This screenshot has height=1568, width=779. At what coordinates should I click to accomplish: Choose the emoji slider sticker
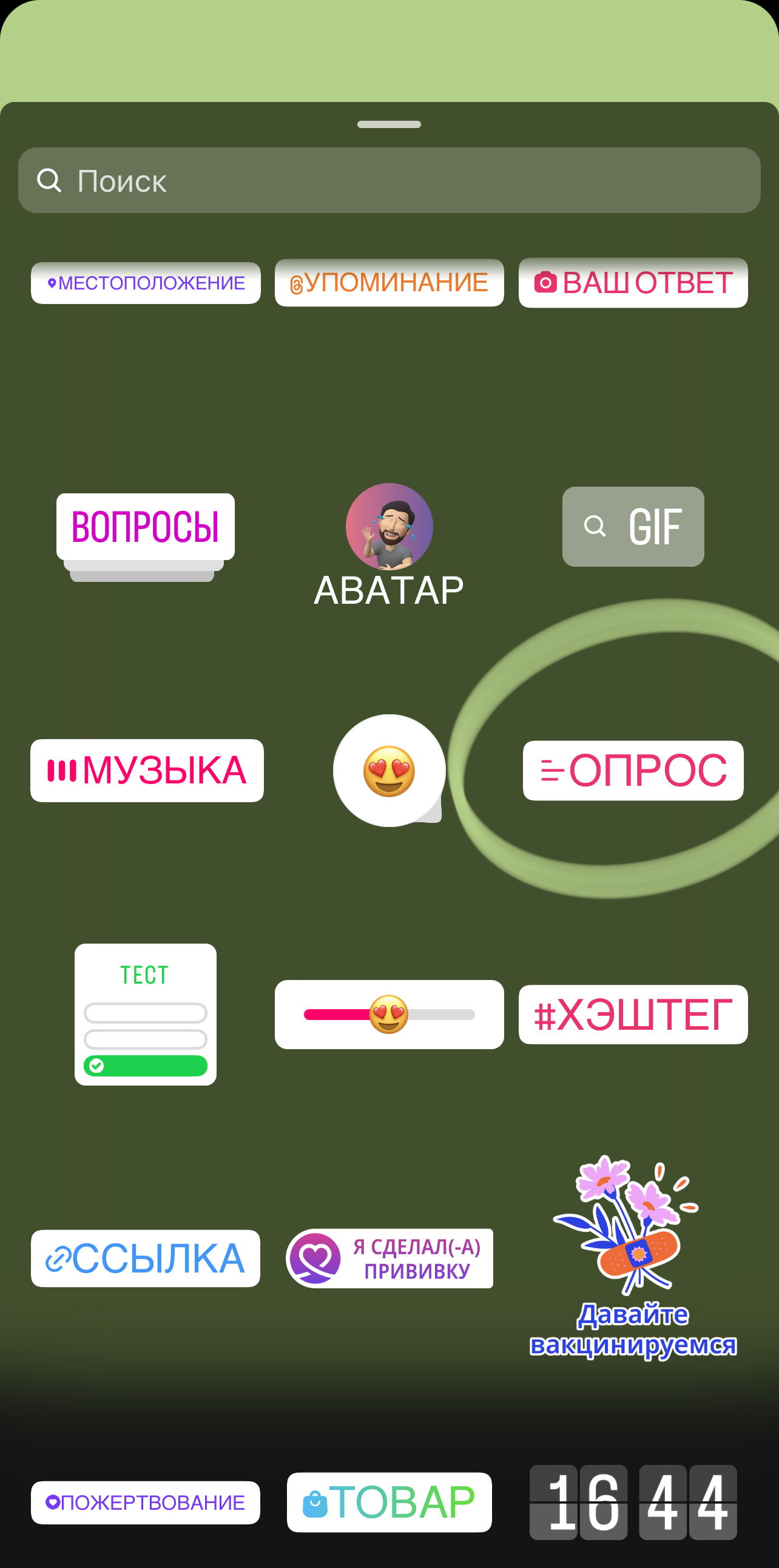coord(389,1014)
